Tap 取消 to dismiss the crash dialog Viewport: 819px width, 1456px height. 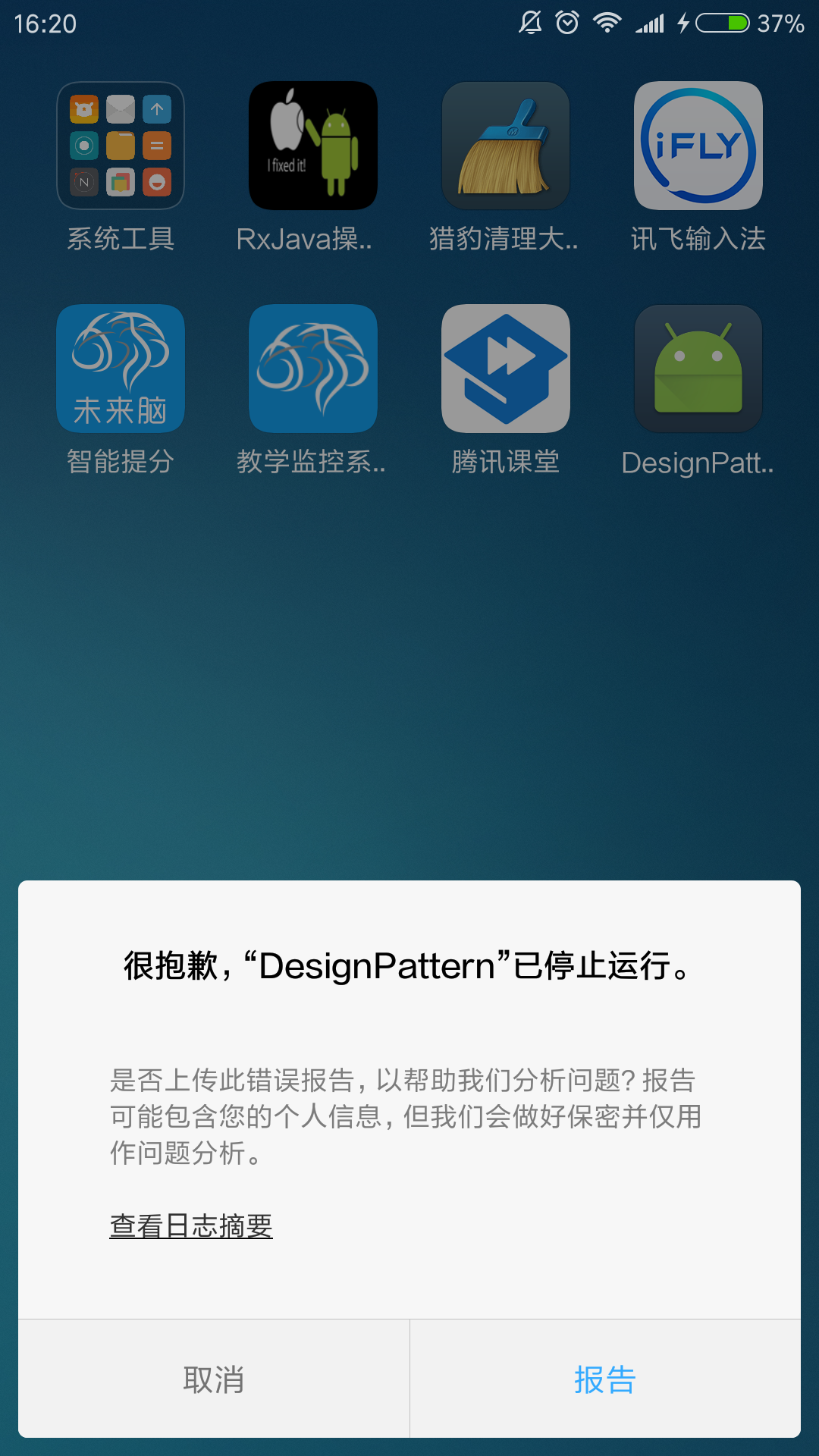coord(214,1379)
